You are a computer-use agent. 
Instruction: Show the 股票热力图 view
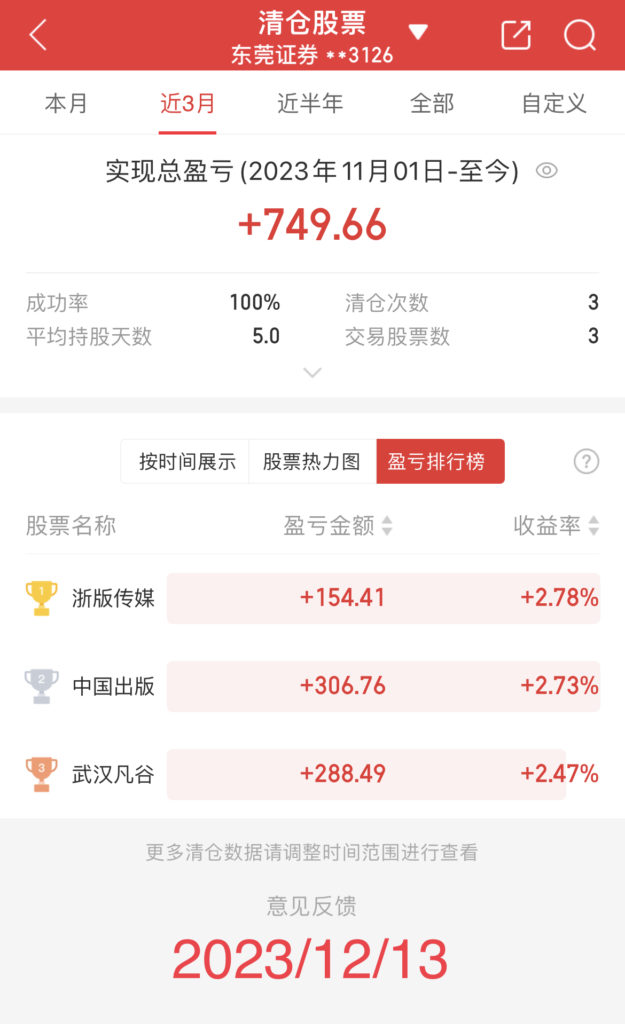coord(312,462)
